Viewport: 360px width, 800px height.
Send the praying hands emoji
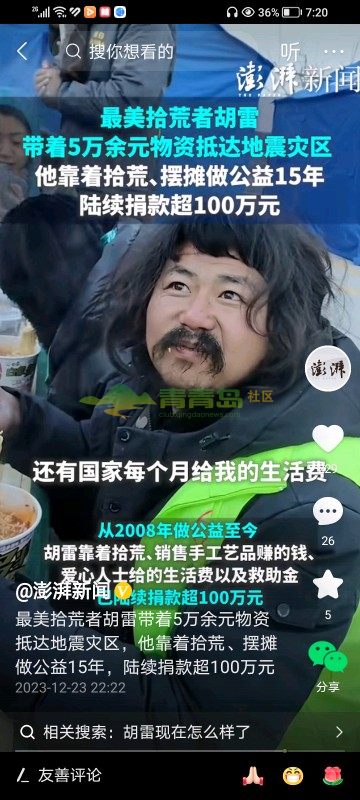[x=252, y=776]
